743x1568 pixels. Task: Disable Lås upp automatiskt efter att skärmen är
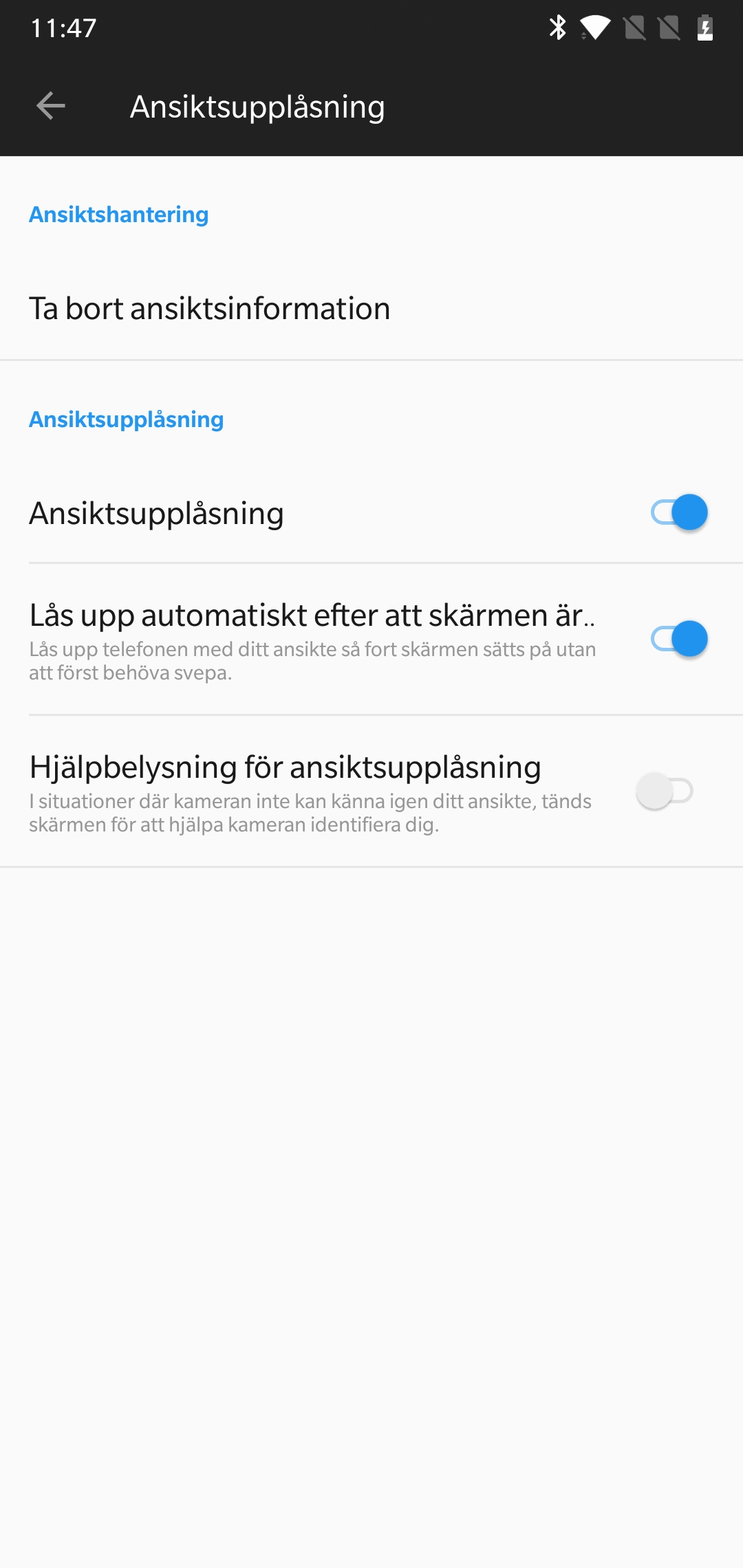pyautogui.click(x=679, y=639)
